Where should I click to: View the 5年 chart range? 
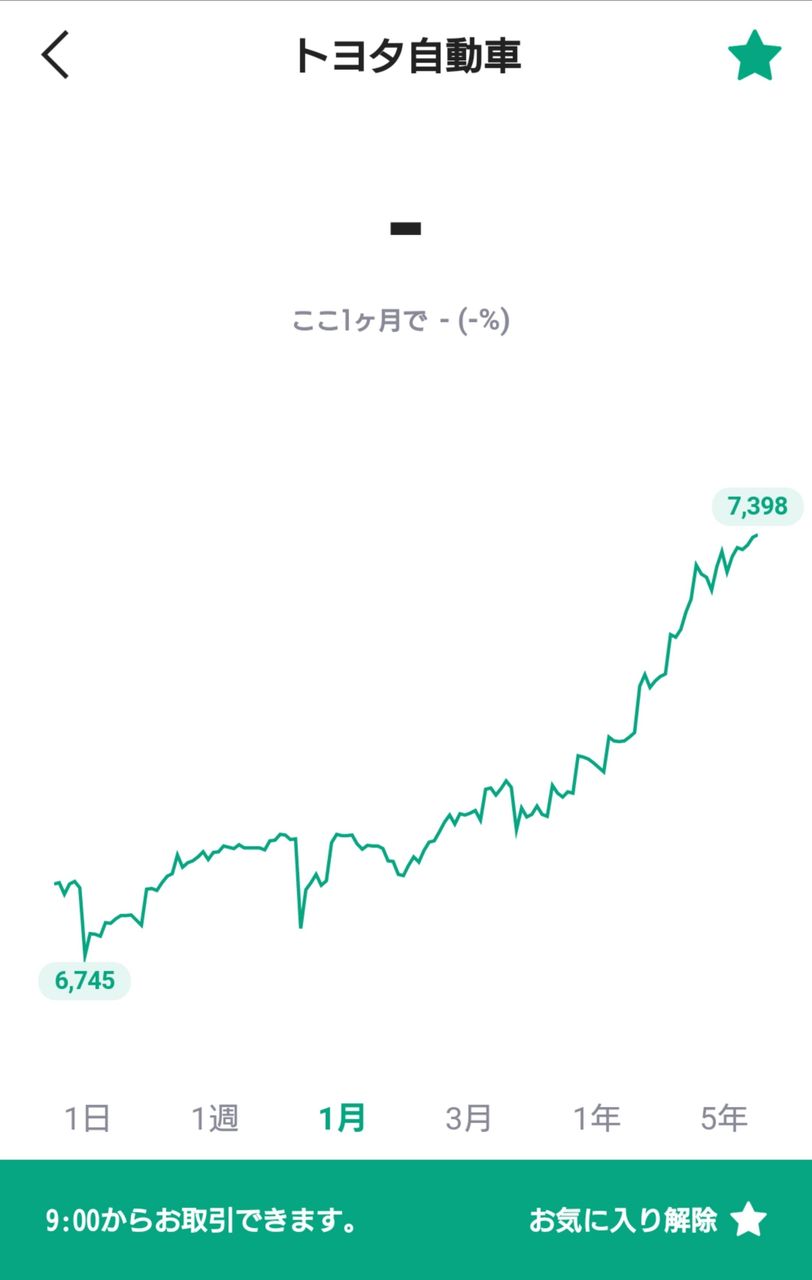coord(724,1118)
